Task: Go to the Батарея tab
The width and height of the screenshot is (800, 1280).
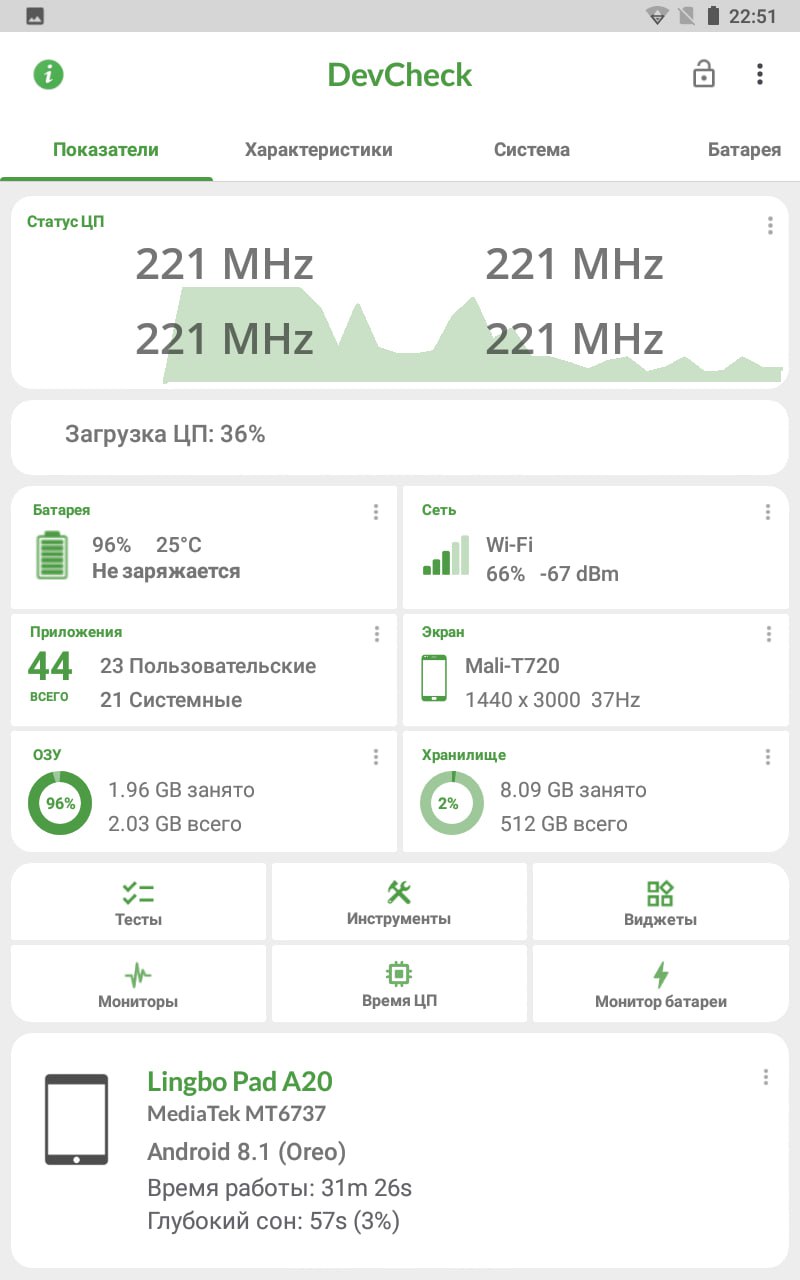Action: pyautogui.click(x=744, y=150)
